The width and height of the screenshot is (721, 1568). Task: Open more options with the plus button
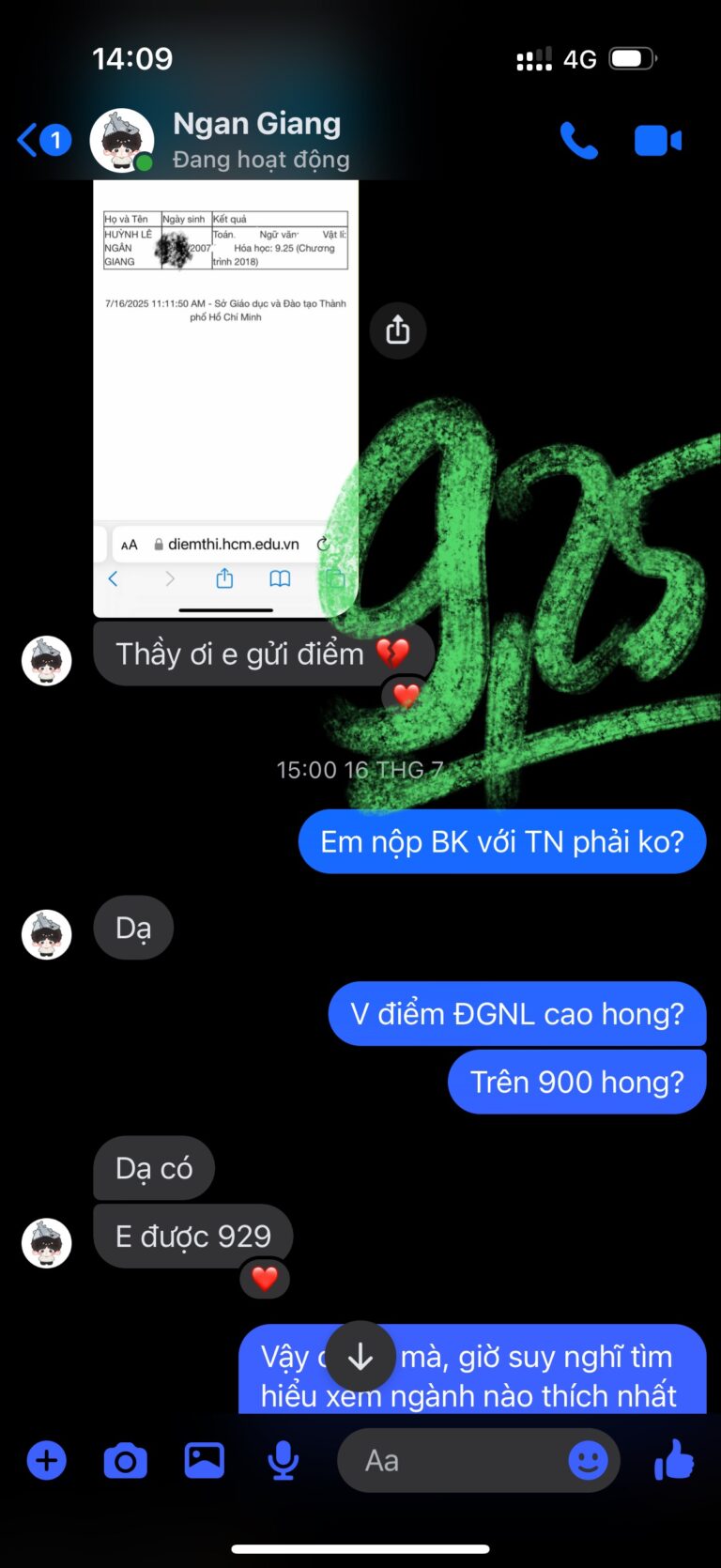pos(47,1461)
